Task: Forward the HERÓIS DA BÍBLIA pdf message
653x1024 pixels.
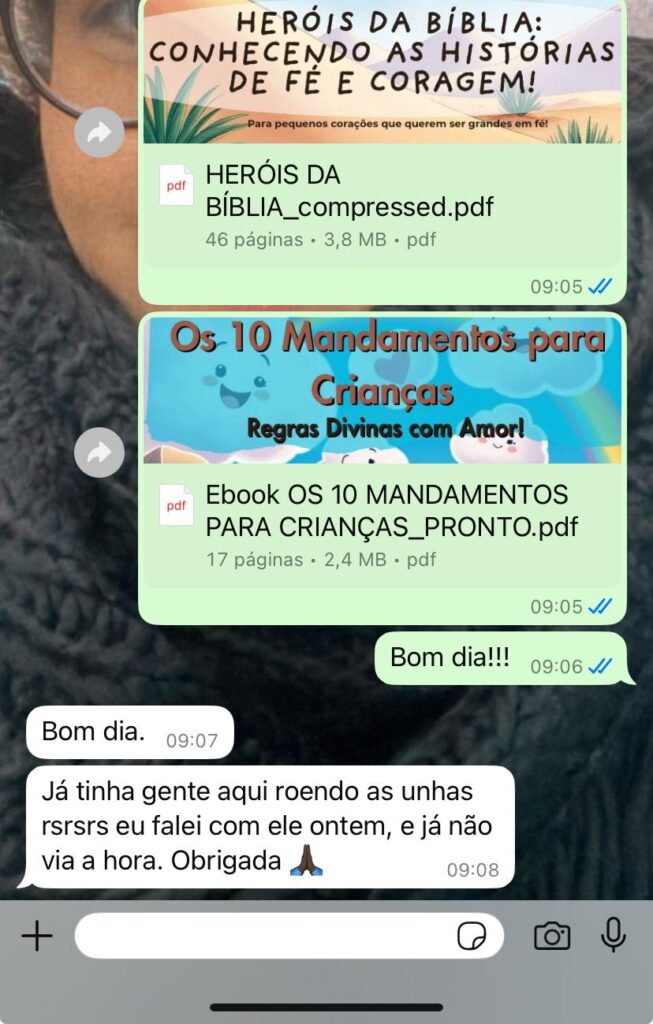Action: pos(99,133)
